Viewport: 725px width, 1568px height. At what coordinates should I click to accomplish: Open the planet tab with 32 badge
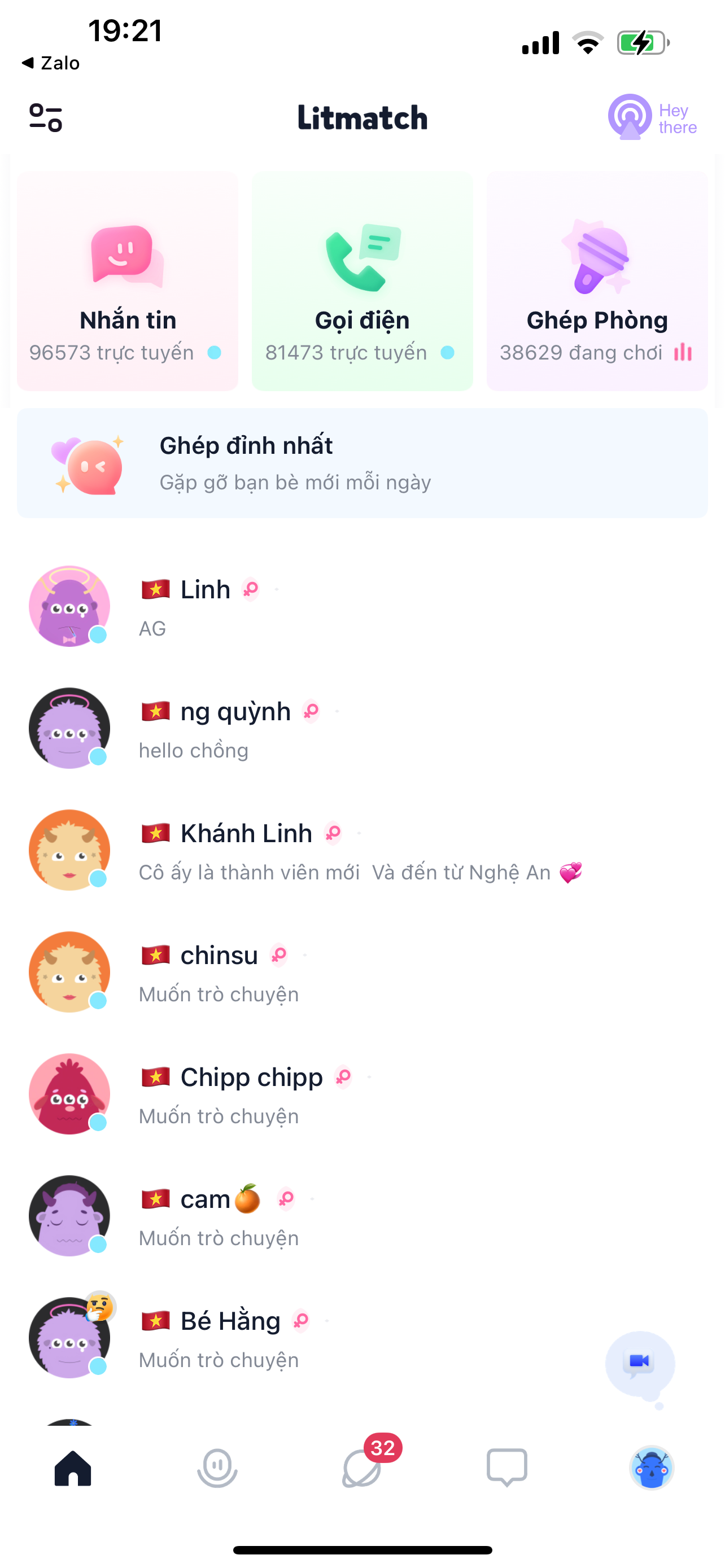(363, 1468)
